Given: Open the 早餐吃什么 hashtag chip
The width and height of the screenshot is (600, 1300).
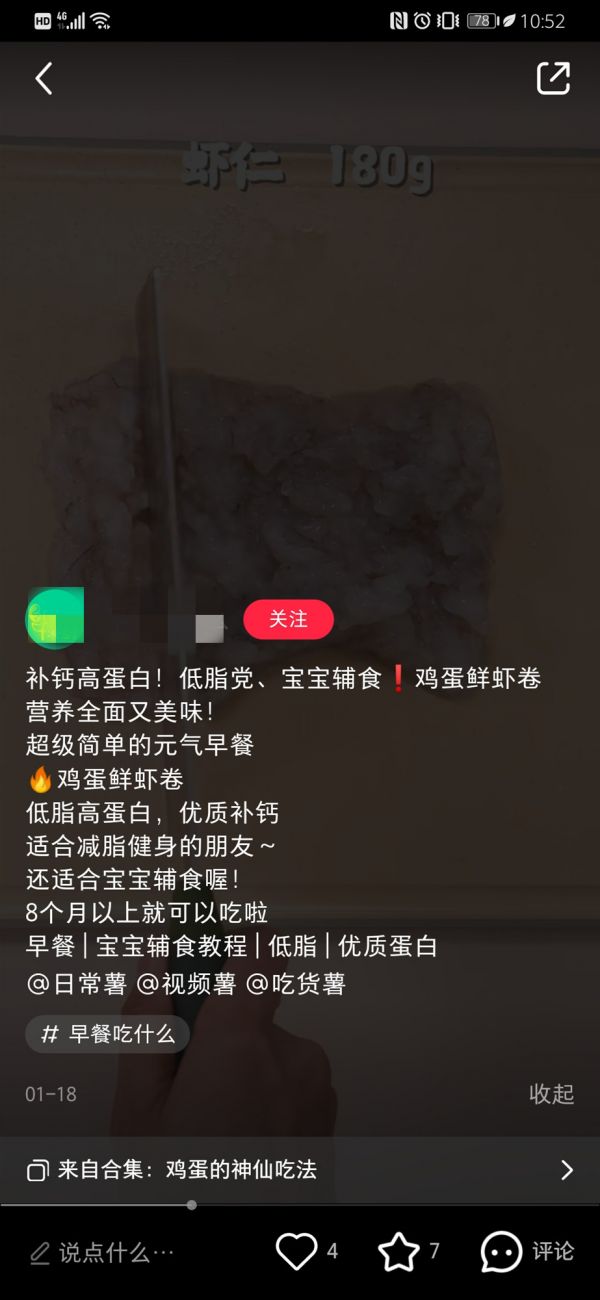Looking at the screenshot, I should tap(108, 1034).
